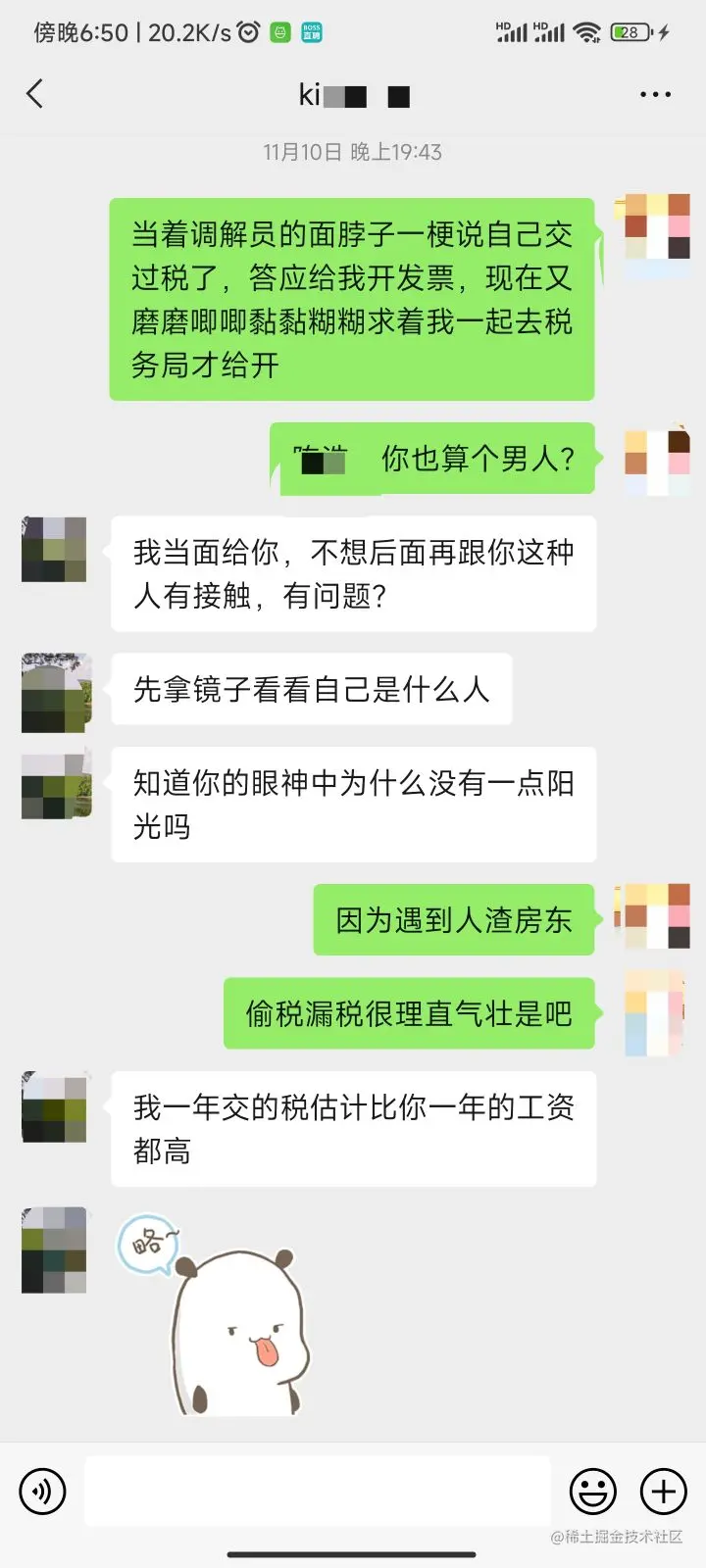Go back to the chat list
This screenshot has width=706, height=1568.
(35, 94)
